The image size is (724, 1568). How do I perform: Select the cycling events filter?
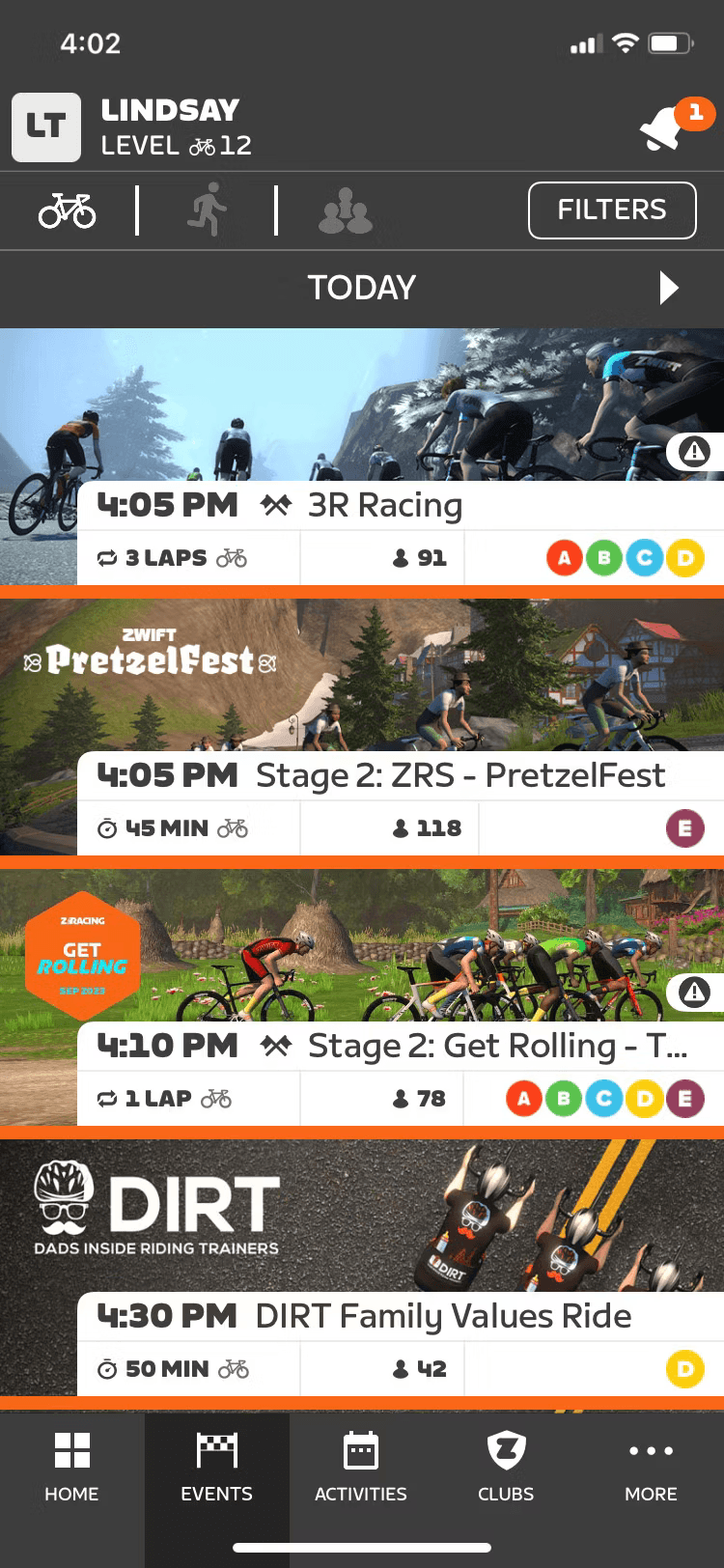67,210
